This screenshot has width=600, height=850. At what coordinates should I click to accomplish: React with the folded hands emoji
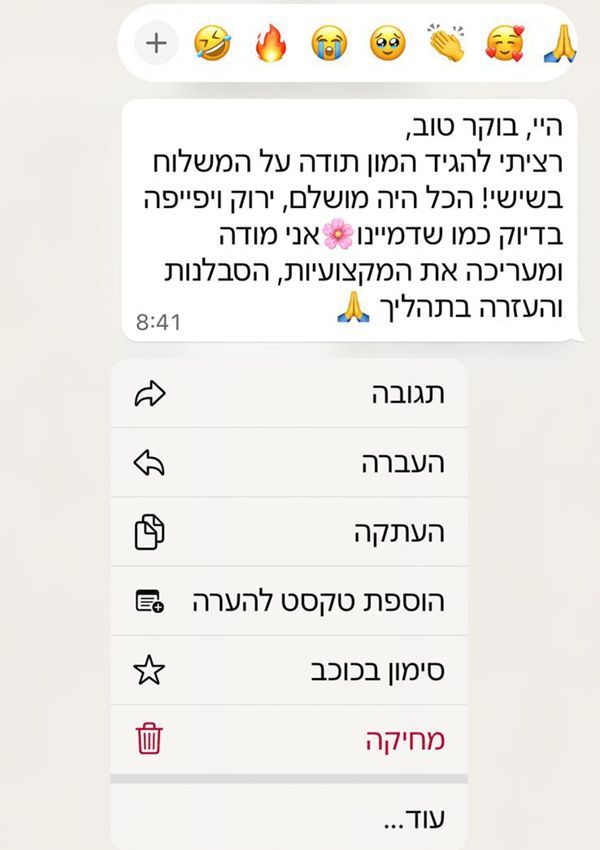560,43
